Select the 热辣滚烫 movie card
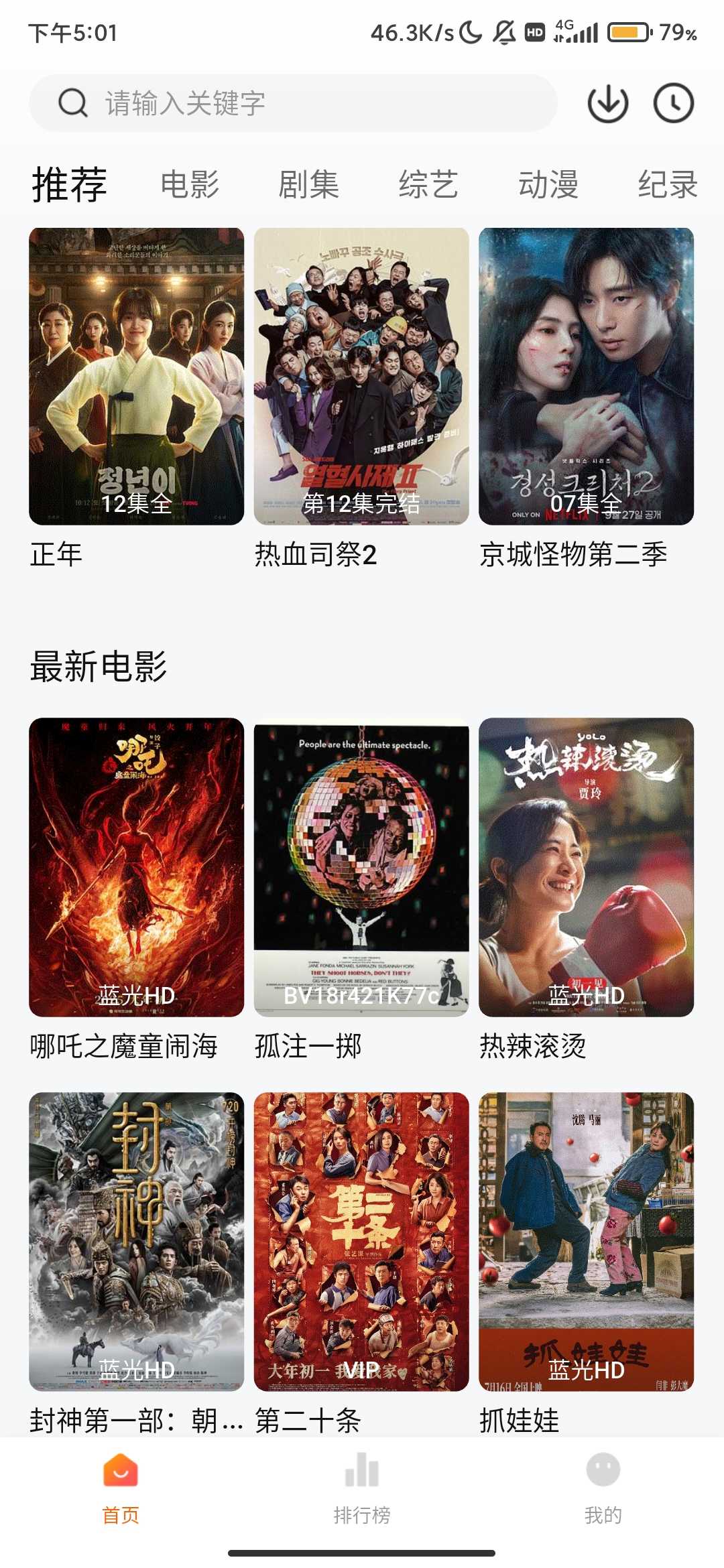 586,866
